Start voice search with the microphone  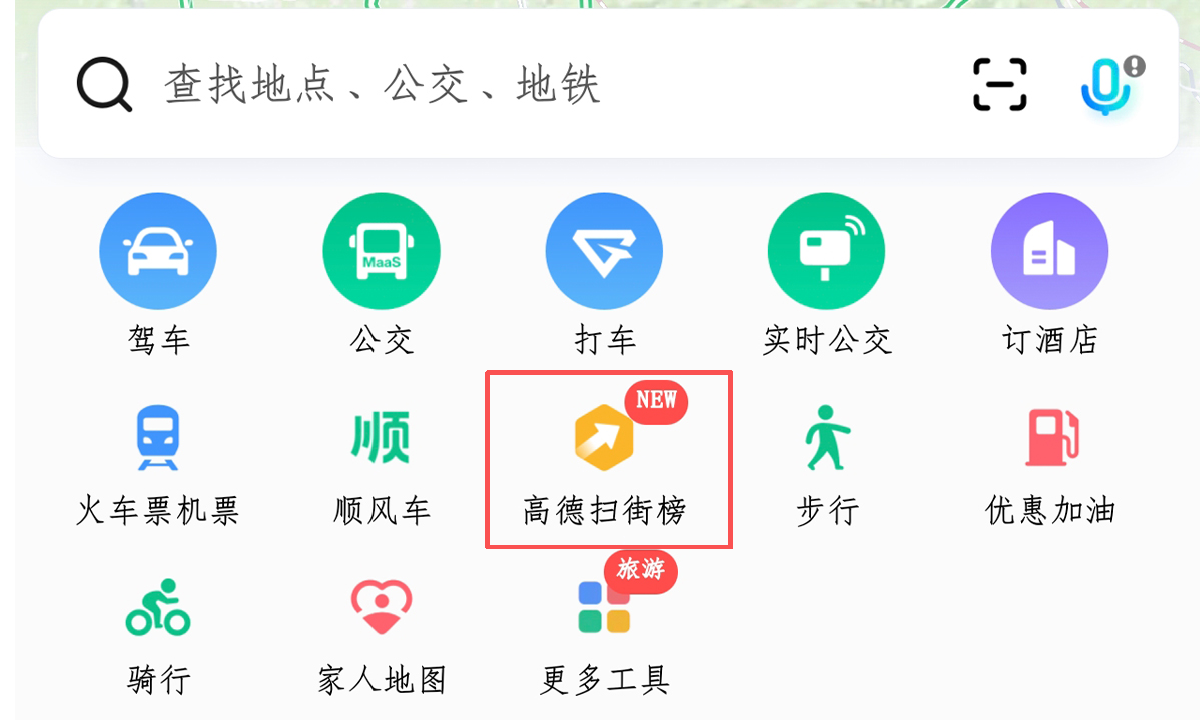(x=1106, y=85)
